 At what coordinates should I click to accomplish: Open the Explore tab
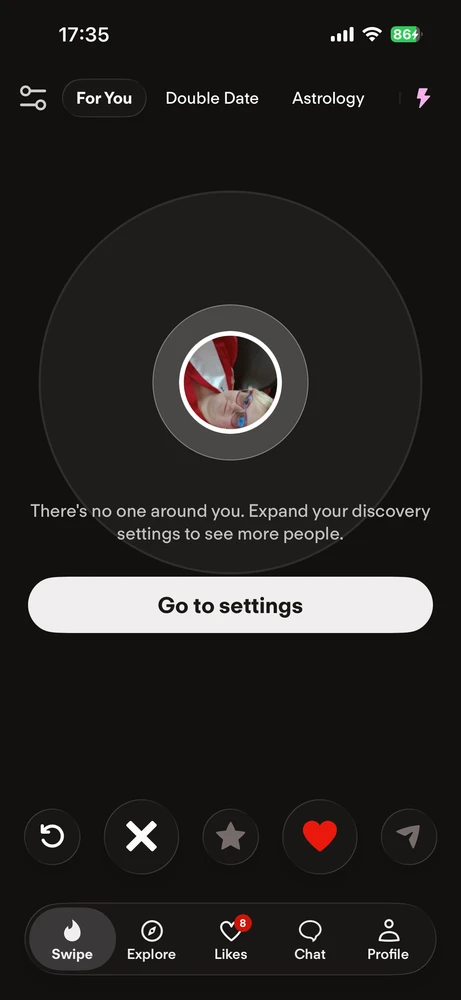tap(151, 941)
